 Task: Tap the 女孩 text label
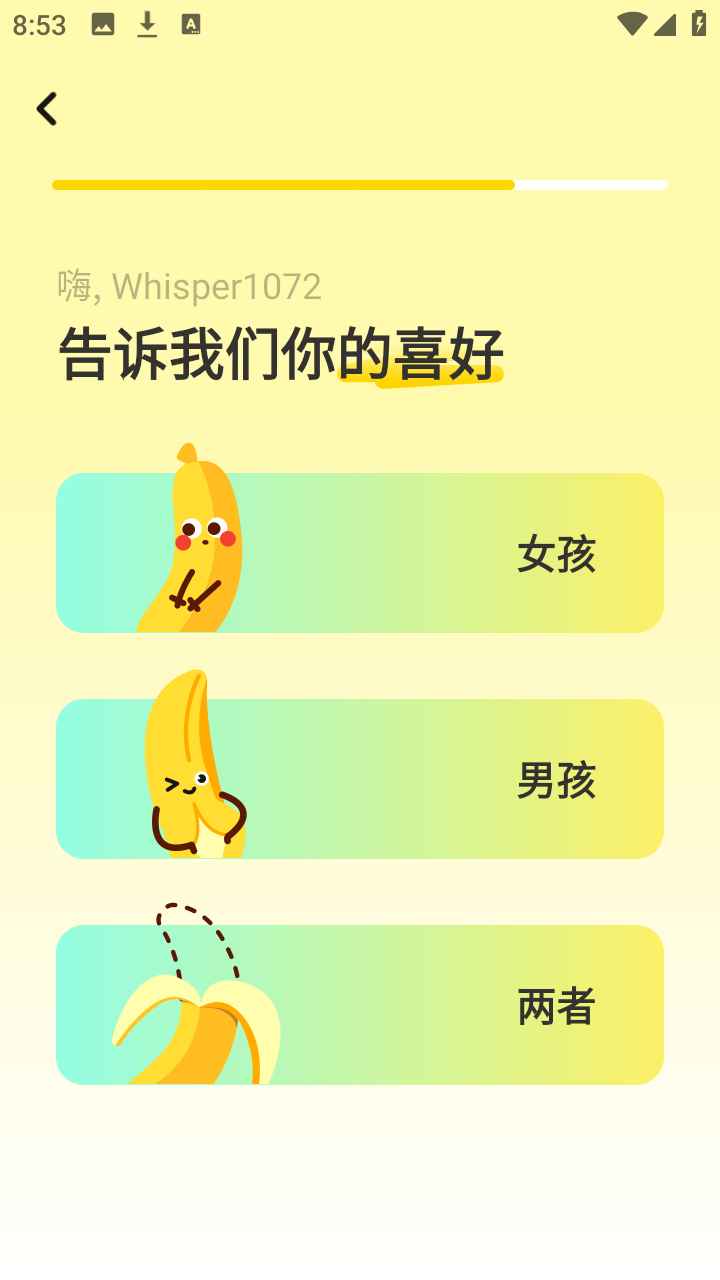tap(557, 553)
